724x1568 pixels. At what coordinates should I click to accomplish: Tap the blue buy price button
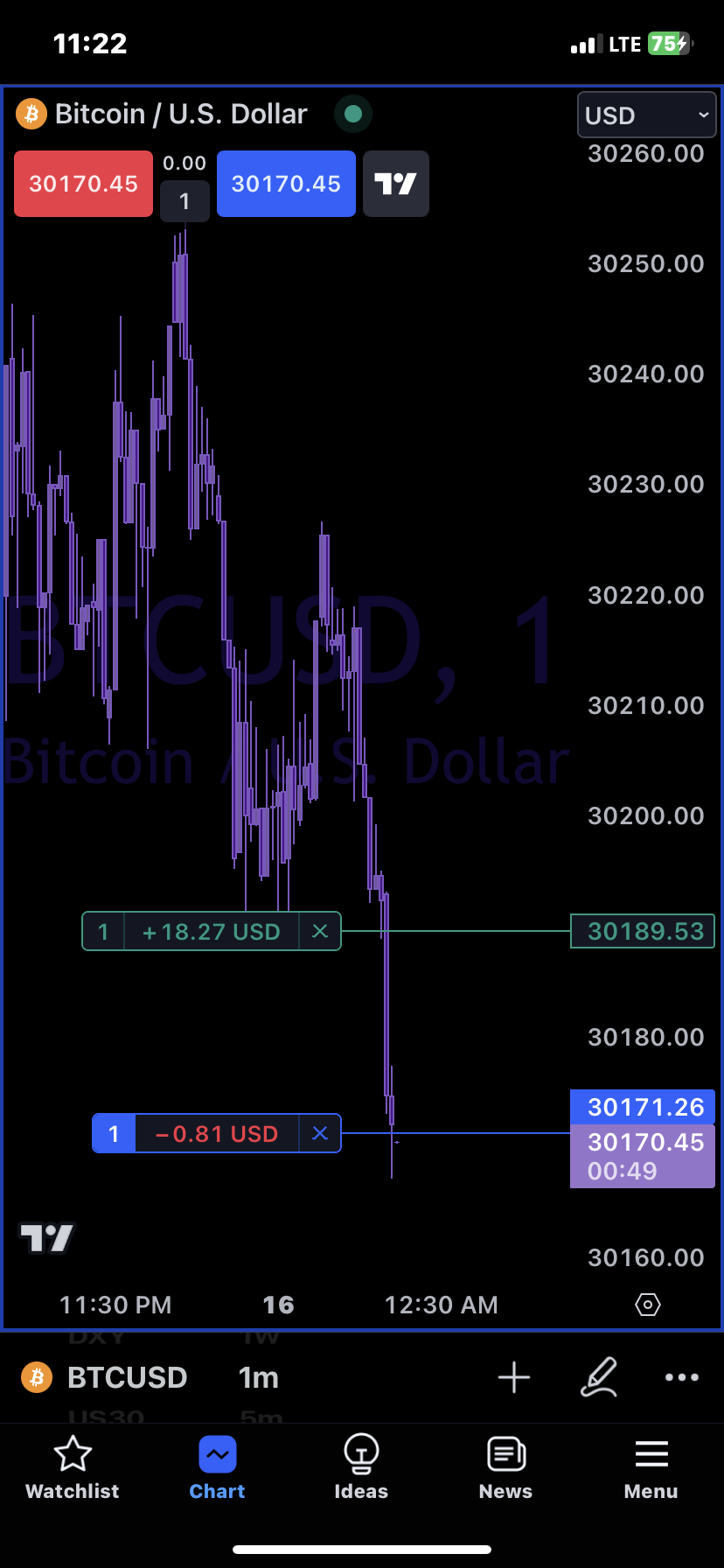pos(286,184)
